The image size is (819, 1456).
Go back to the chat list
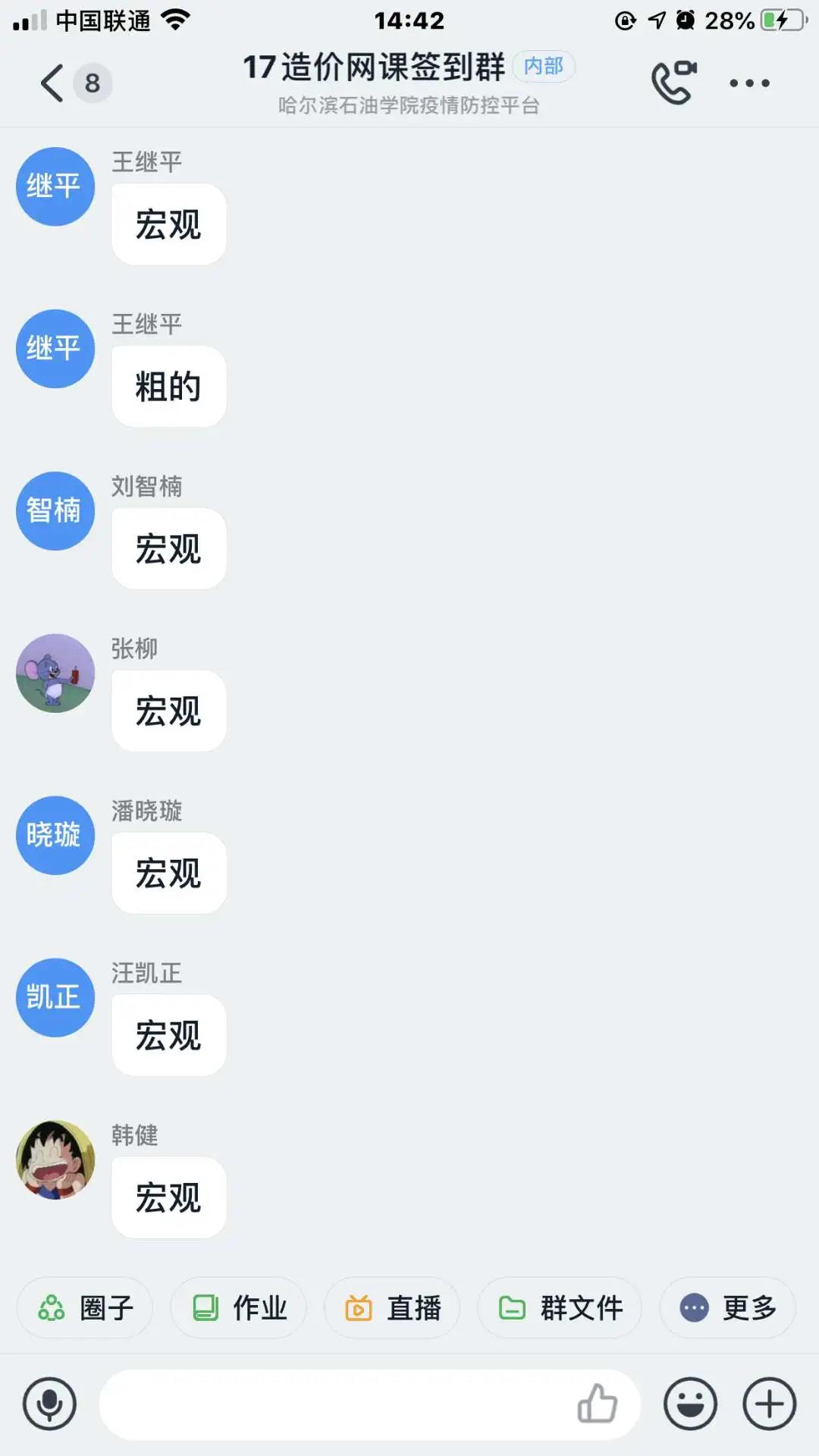coord(52,83)
